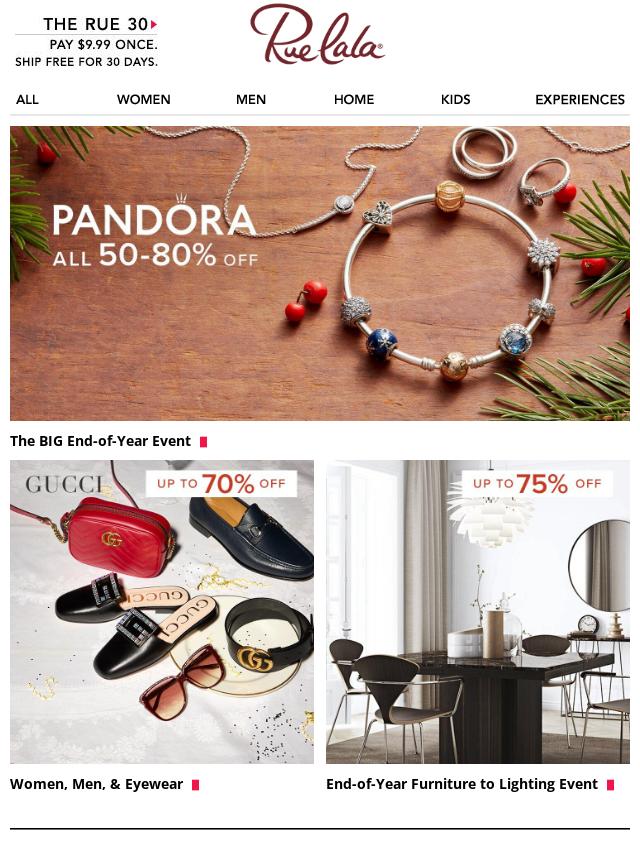Open The BIG End-of-Year Event link
Screen dimensions: 640x854
tap(101, 441)
